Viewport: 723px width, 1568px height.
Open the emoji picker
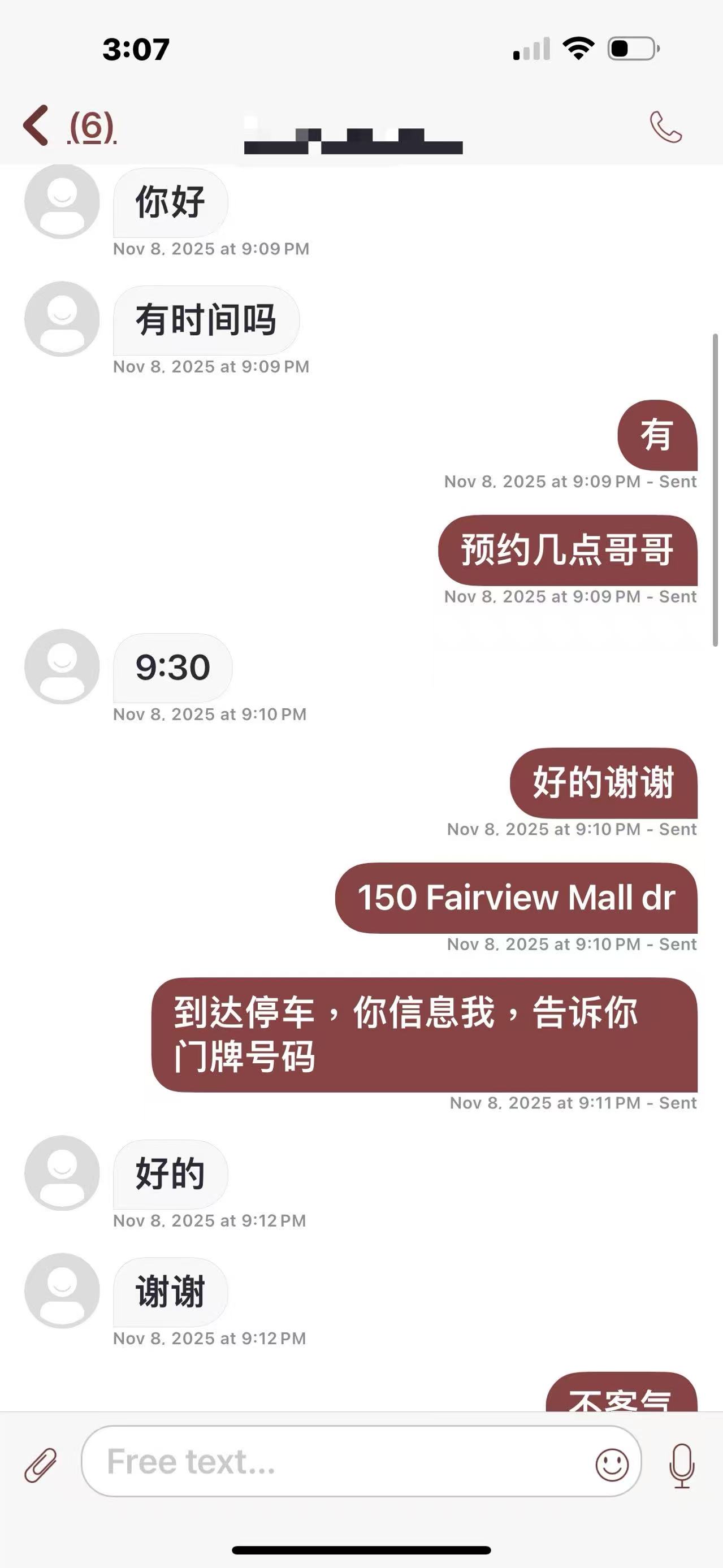click(x=612, y=1465)
